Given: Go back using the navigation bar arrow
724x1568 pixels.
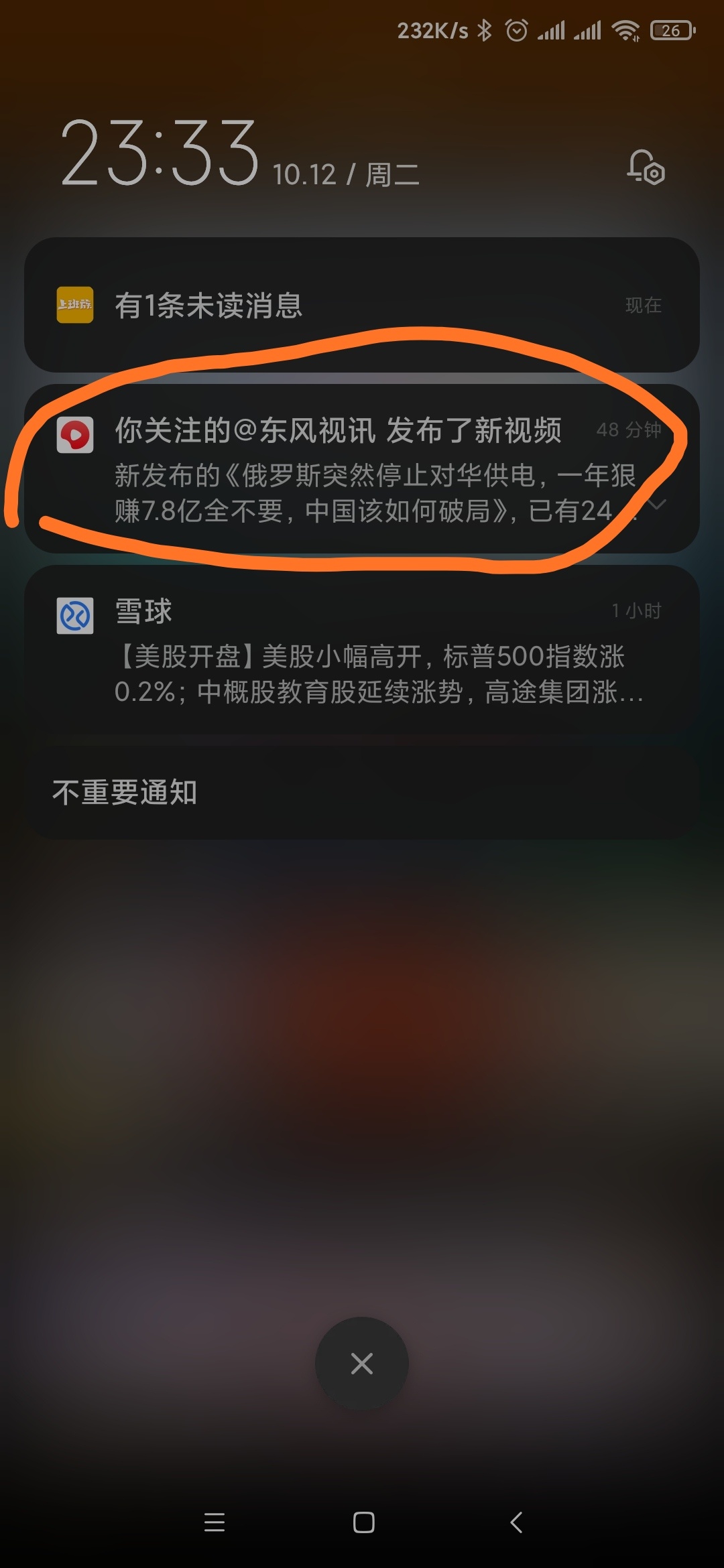Looking at the screenshot, I should pyautogui.click(x=516, y=1522).
